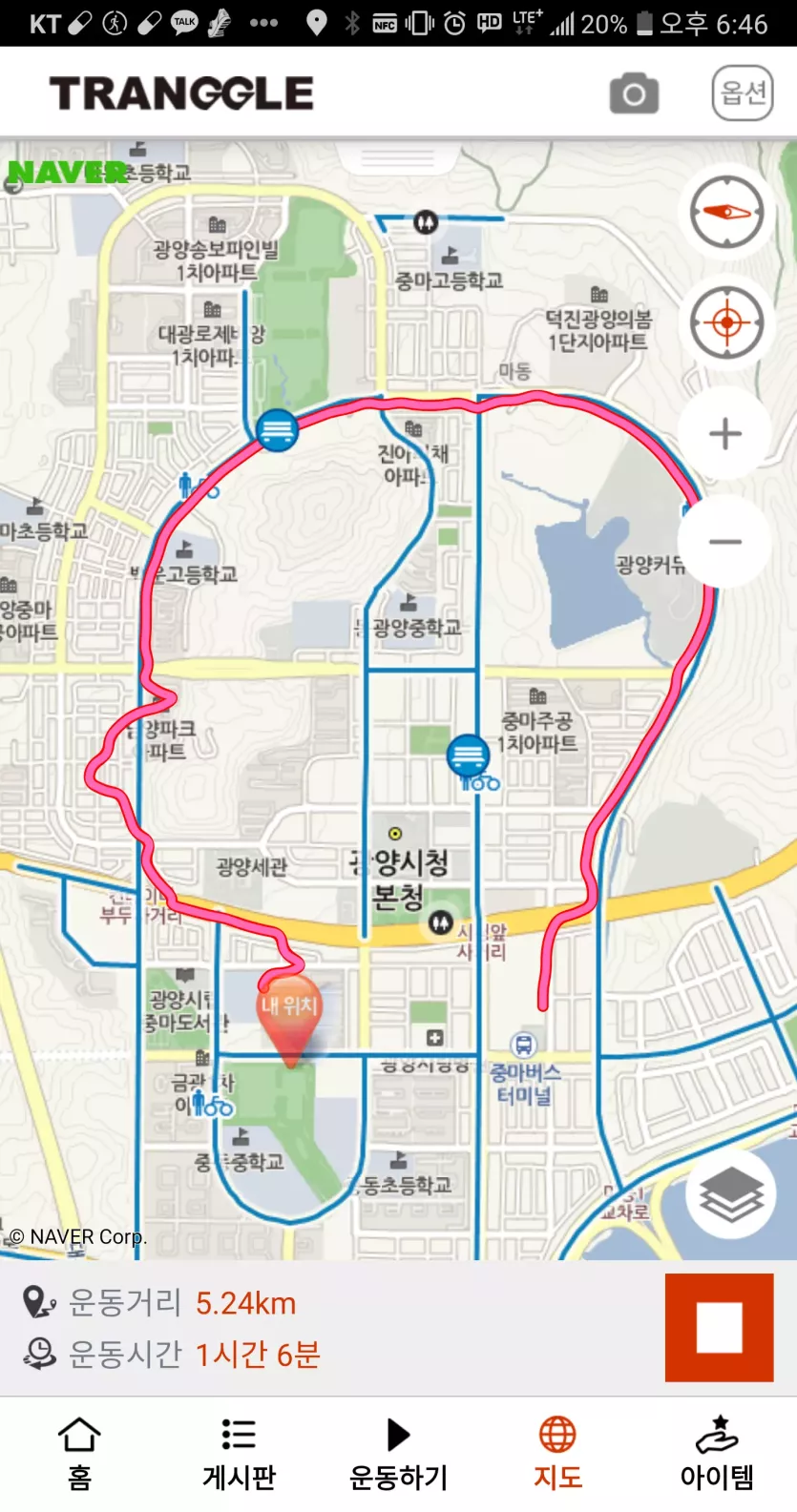Open the 아이템 tab
This screenshot has width=797, height=1512.
(717, 1454)
